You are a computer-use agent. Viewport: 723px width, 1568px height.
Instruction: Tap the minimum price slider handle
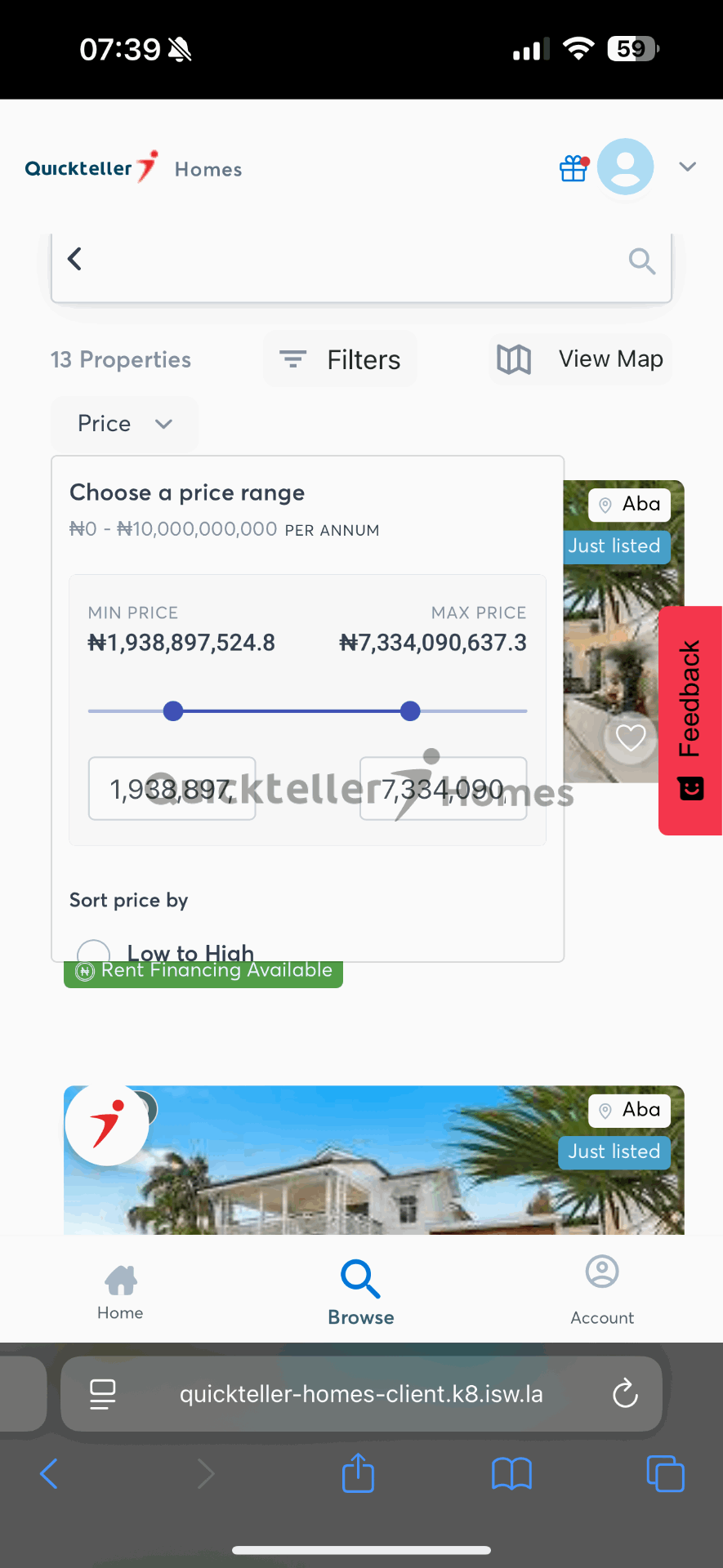click(x=173, y=711)
